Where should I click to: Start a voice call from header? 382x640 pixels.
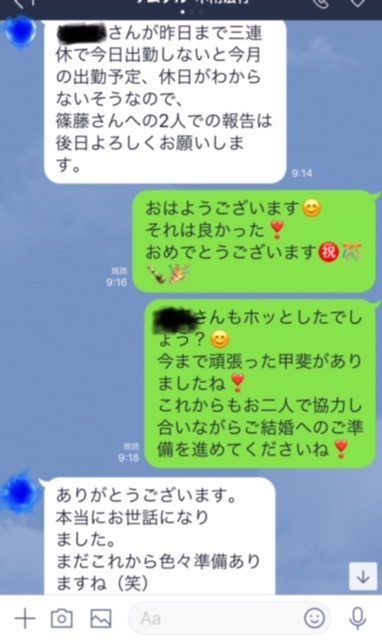tap(321, 4)
